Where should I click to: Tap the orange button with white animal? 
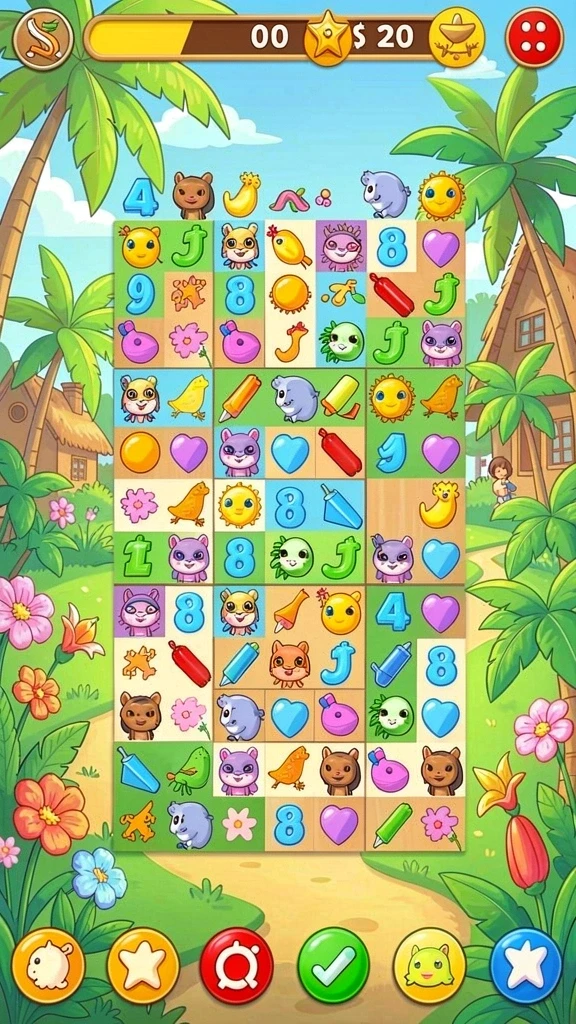click(x=48, y=965)
